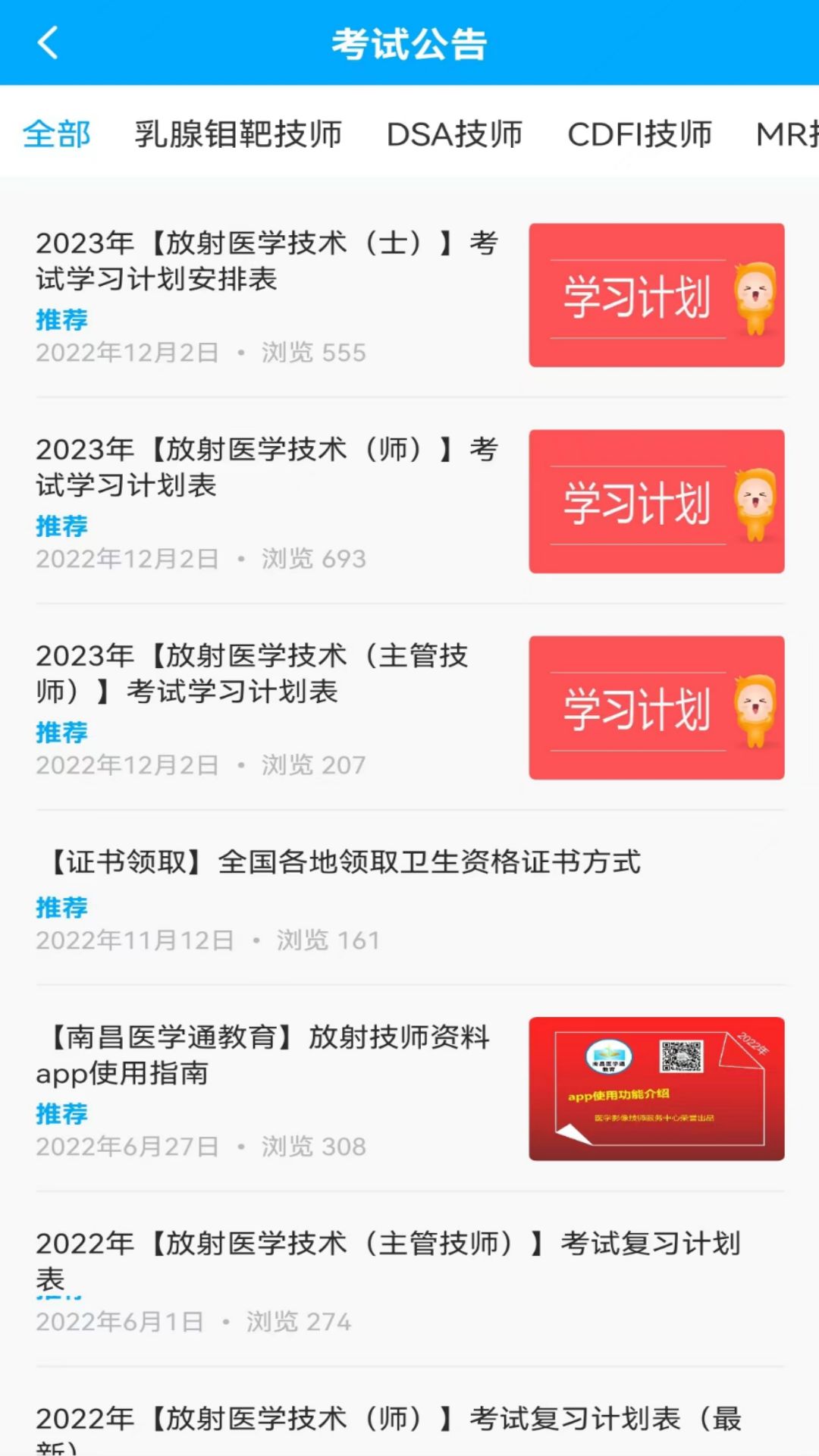The width and height of the screenshot is (819, 1456).
Task: Select the 全部 tab
Action: [57, 134]
